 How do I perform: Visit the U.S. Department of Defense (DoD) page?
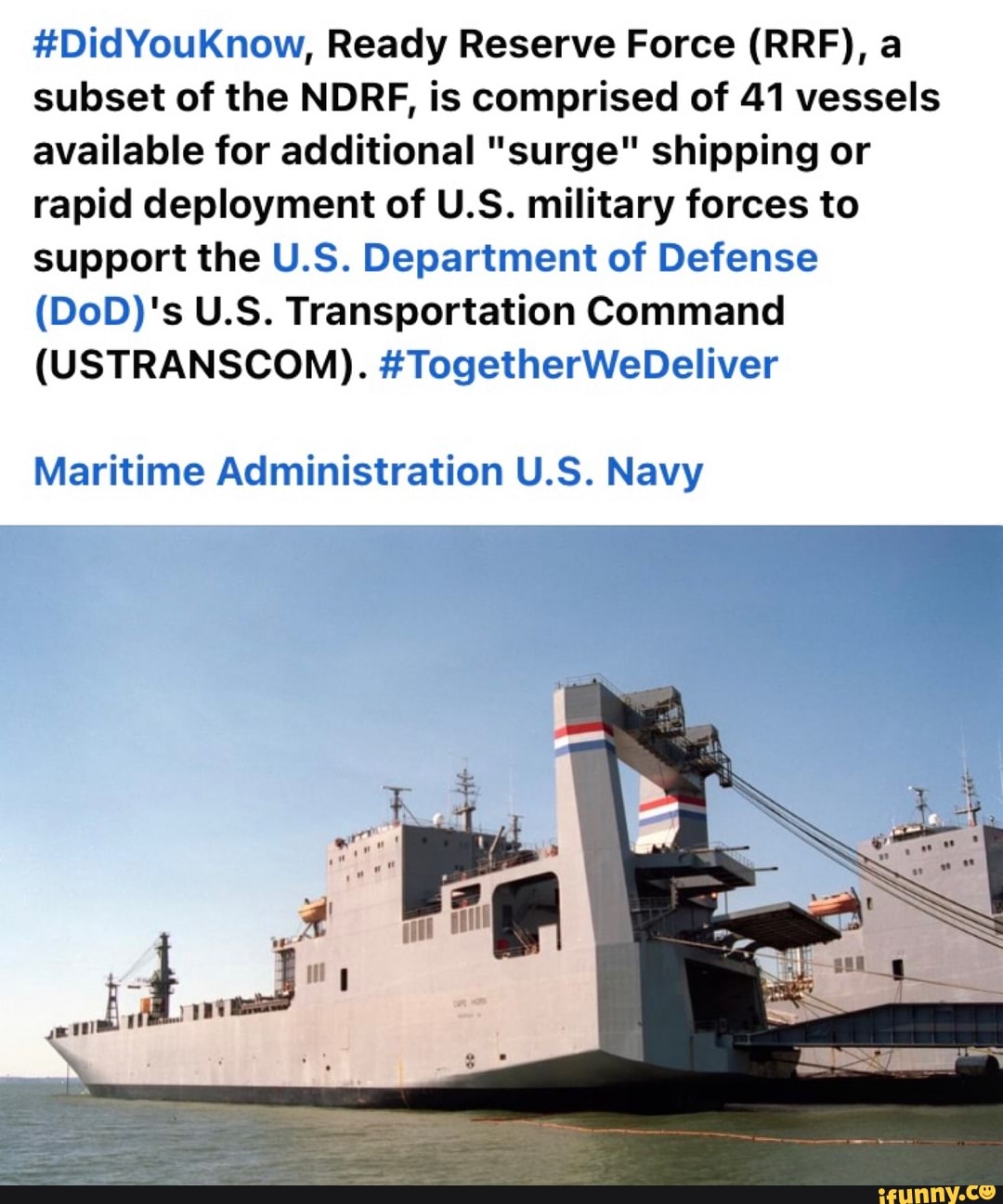click(x=544, y=258)
